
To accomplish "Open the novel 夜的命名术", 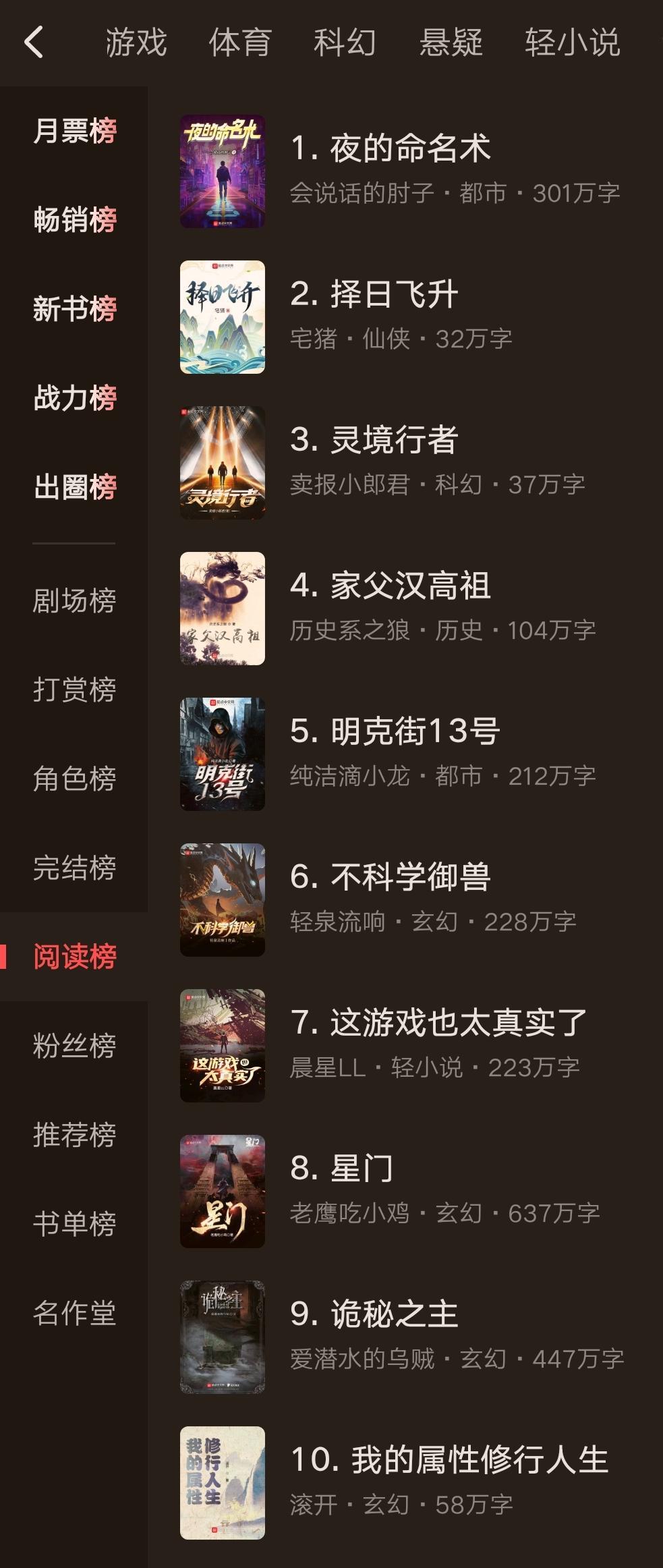I will click(390, 149).
